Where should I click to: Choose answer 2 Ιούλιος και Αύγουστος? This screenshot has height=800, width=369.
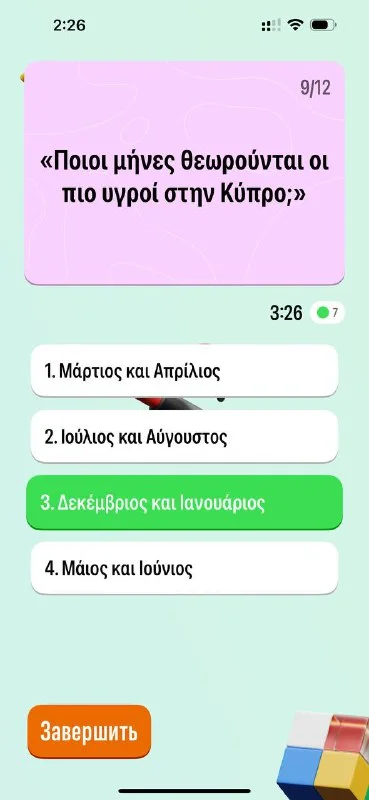coord(184,437)
